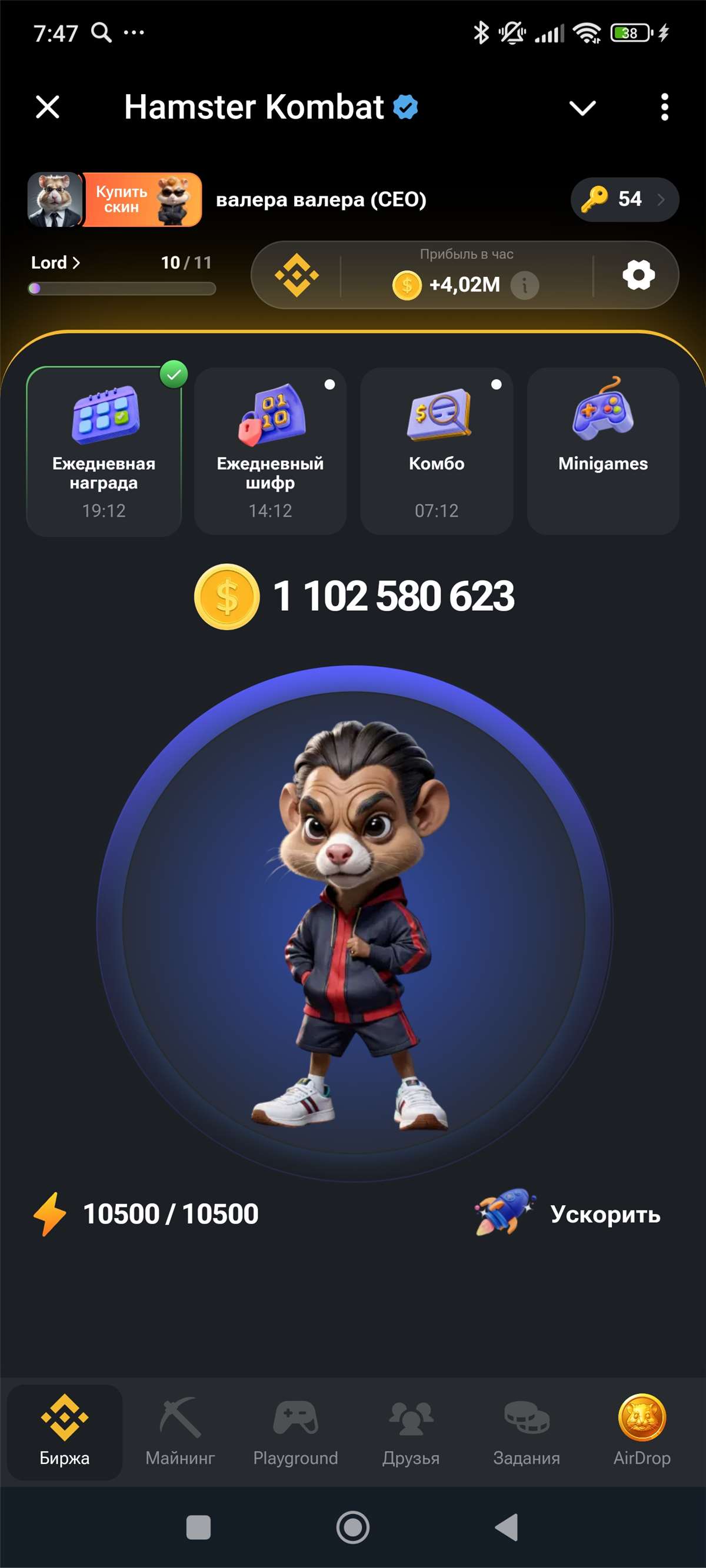The width and height of the screenshot is (706, 1568).
Task: Tap the green checkmark on daily reward
Action: coord(175,375)
